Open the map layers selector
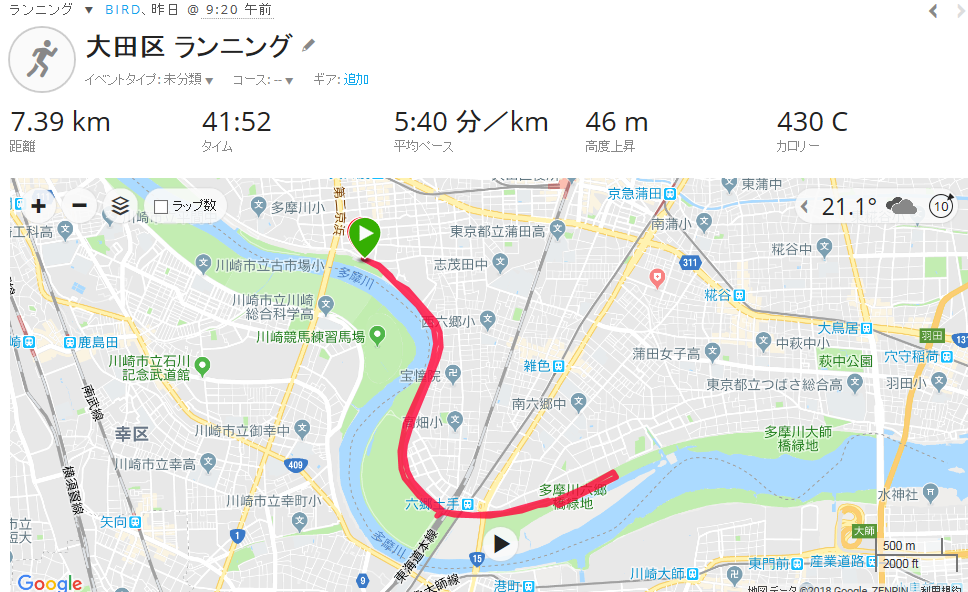 click(x=120, y=206)
